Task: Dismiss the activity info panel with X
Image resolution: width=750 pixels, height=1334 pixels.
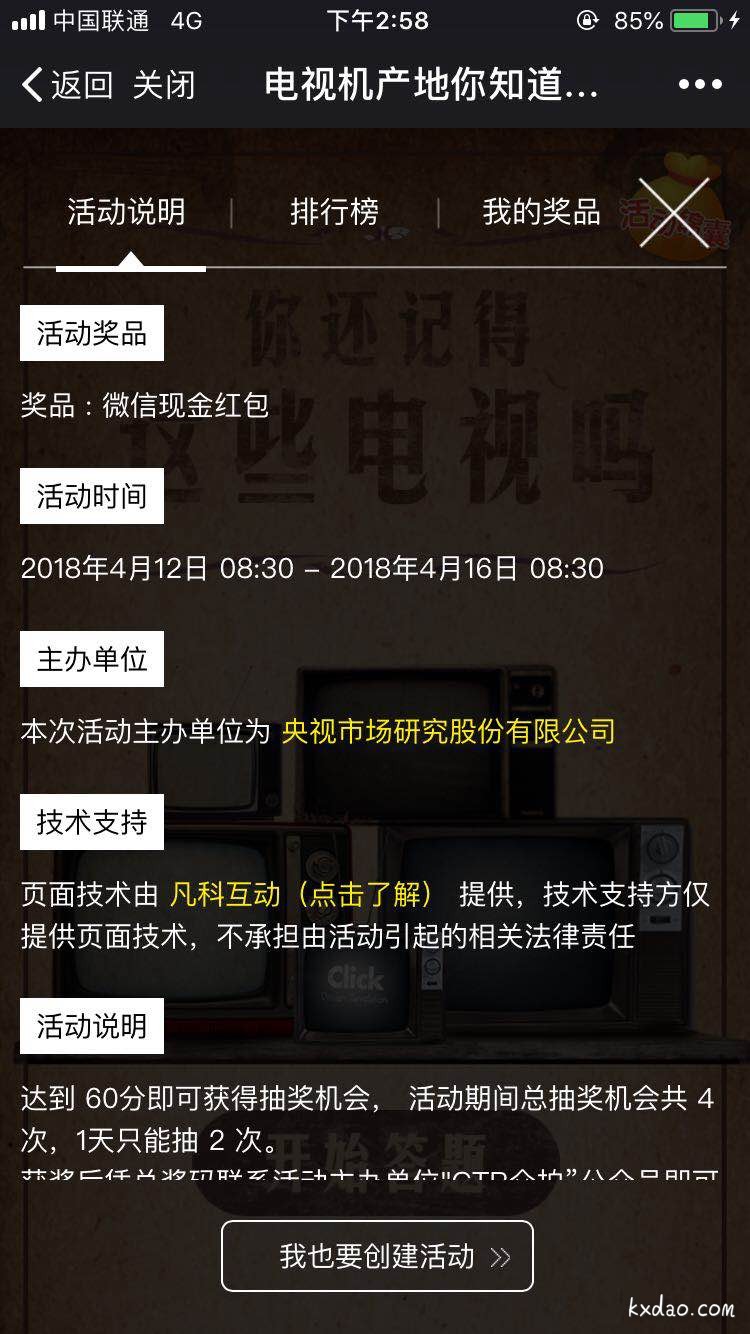Action: (x=674, y=212)
